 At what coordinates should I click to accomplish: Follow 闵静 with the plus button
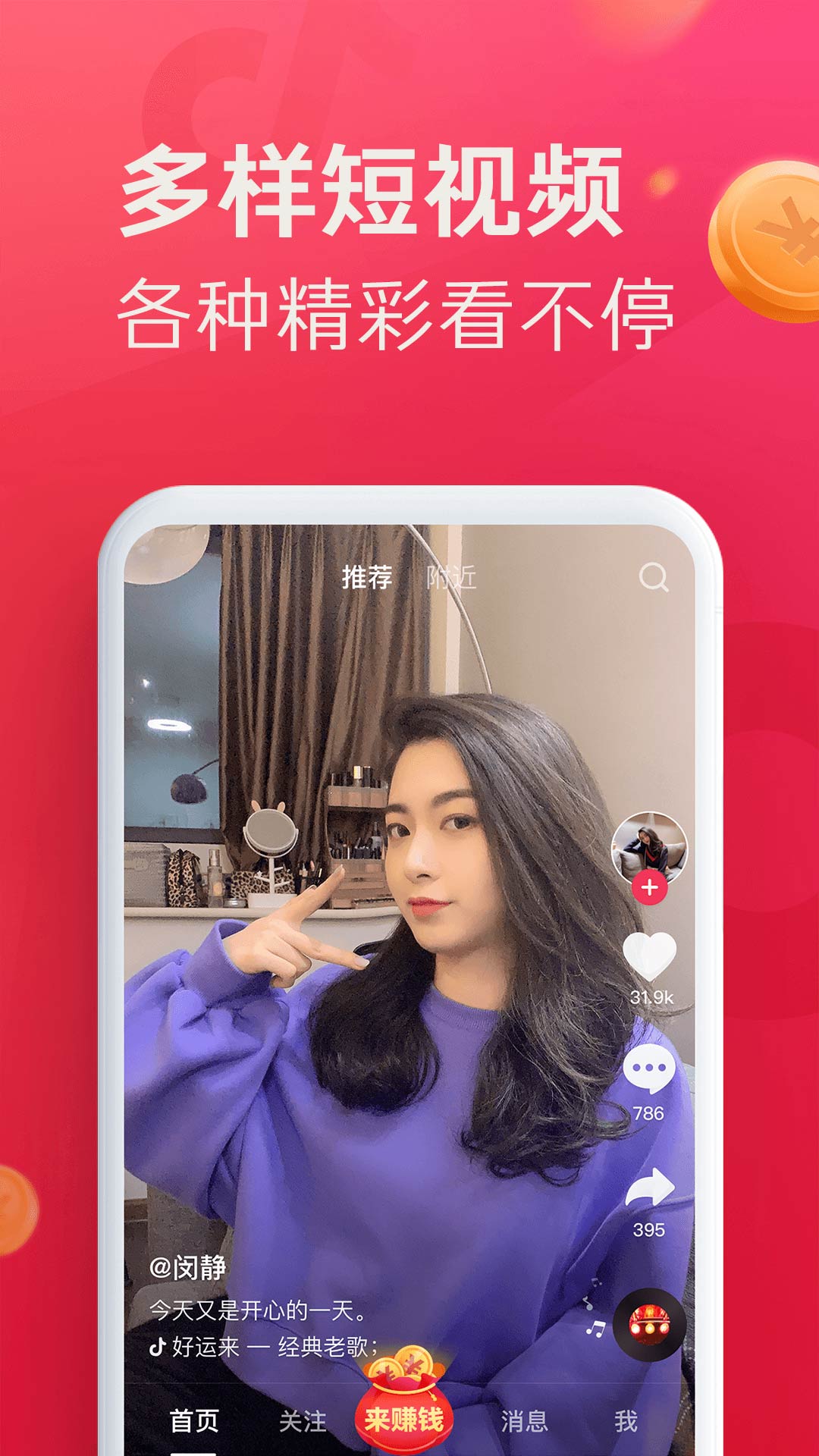point(651,886)
